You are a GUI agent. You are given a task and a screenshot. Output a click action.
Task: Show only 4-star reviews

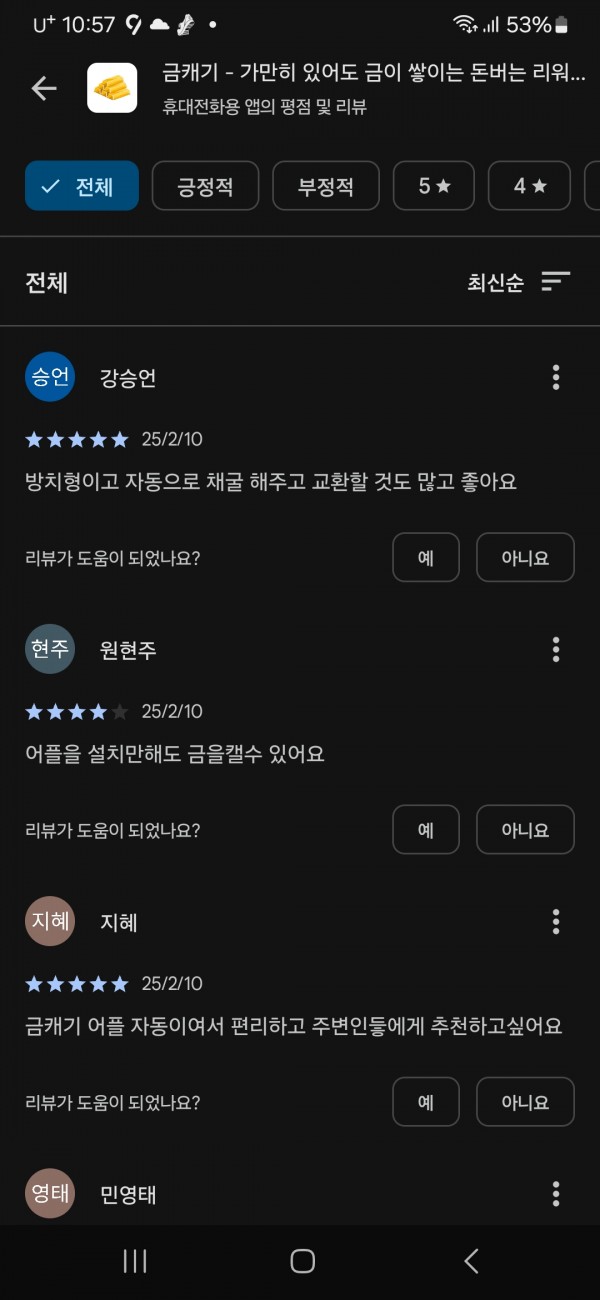(529, 186)
